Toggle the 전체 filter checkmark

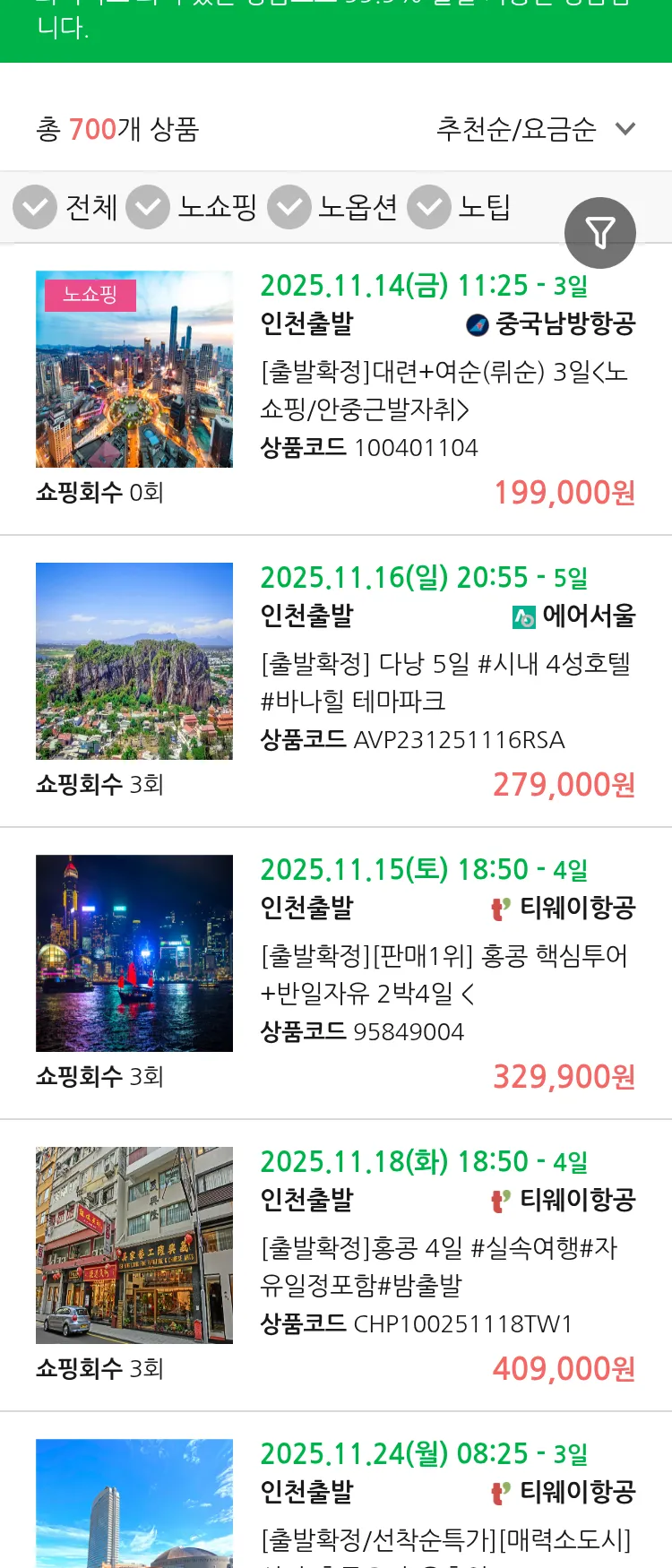click(x=35, y=206)
